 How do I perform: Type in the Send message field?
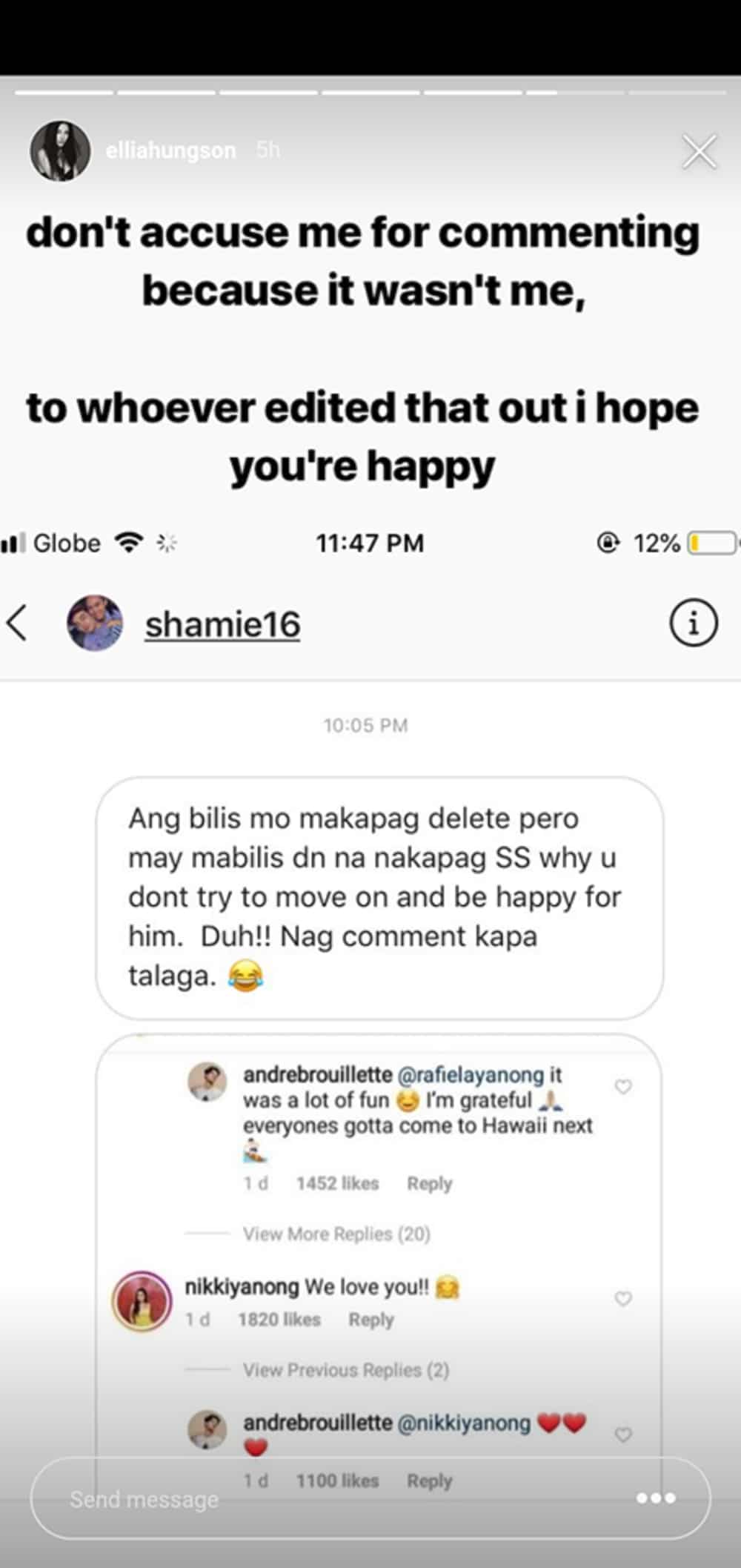coord(326,1499)
